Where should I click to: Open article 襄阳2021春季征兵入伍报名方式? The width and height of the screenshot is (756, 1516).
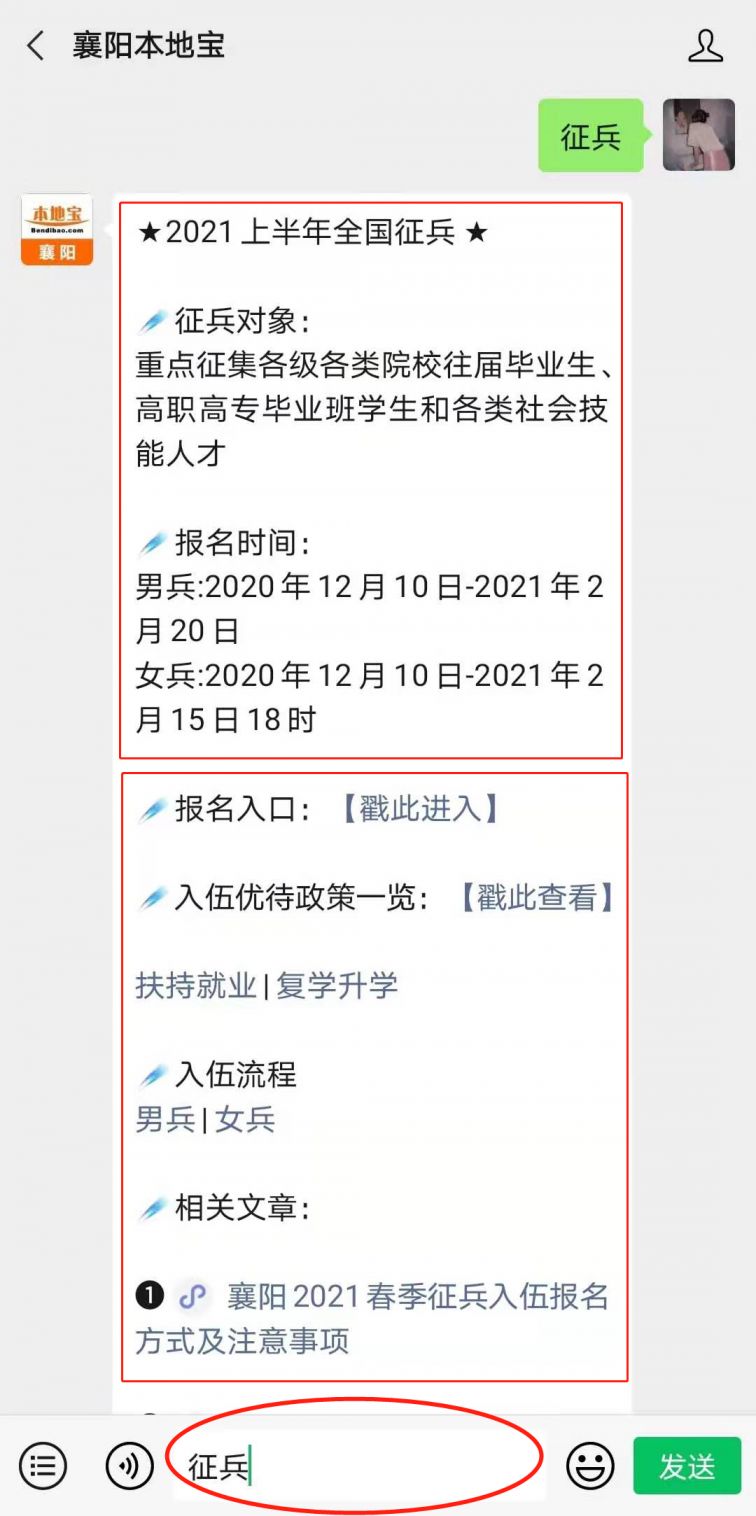click(372, 1318)
